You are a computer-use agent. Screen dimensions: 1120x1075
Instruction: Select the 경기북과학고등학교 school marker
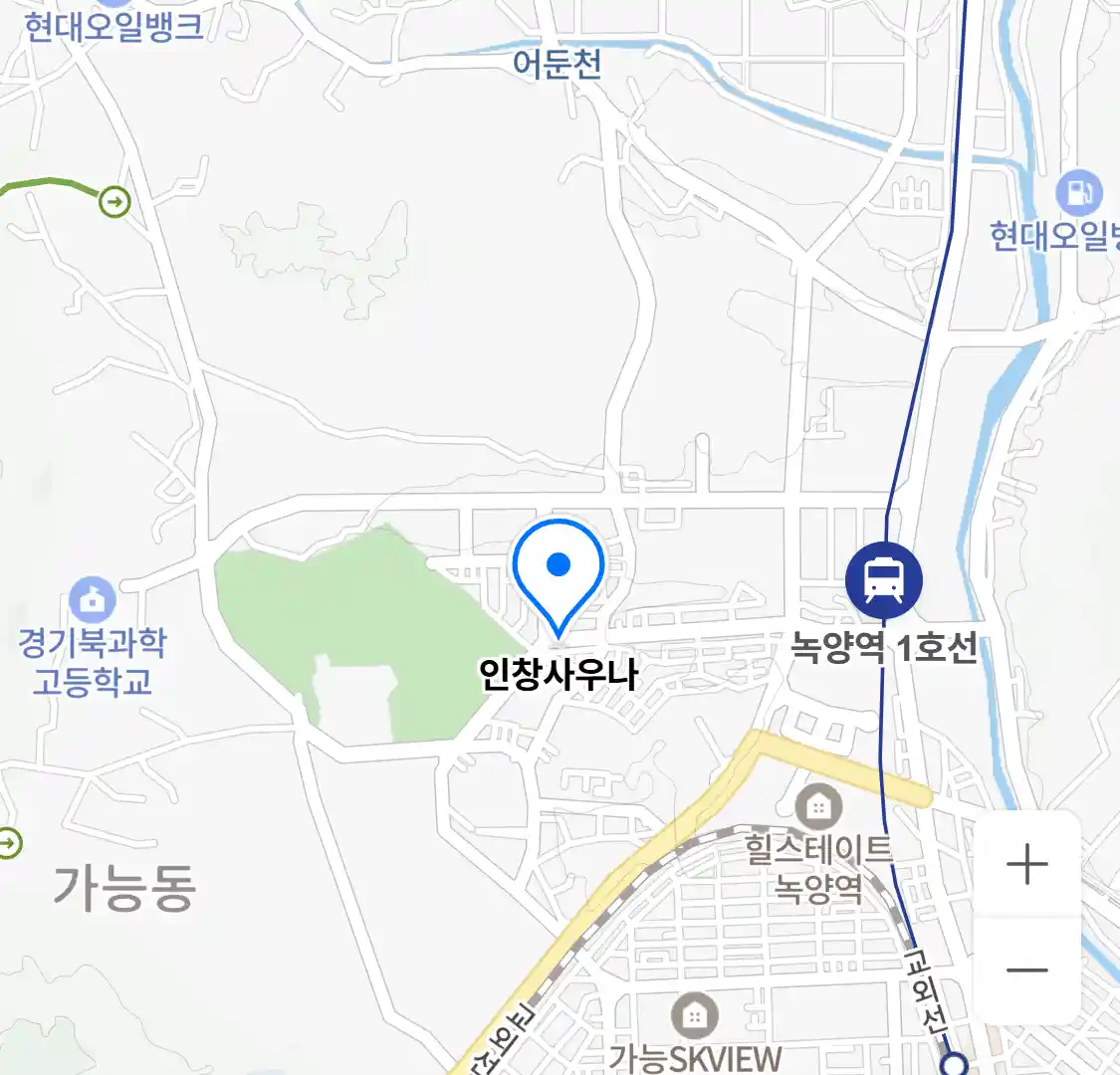pos(93,599)
